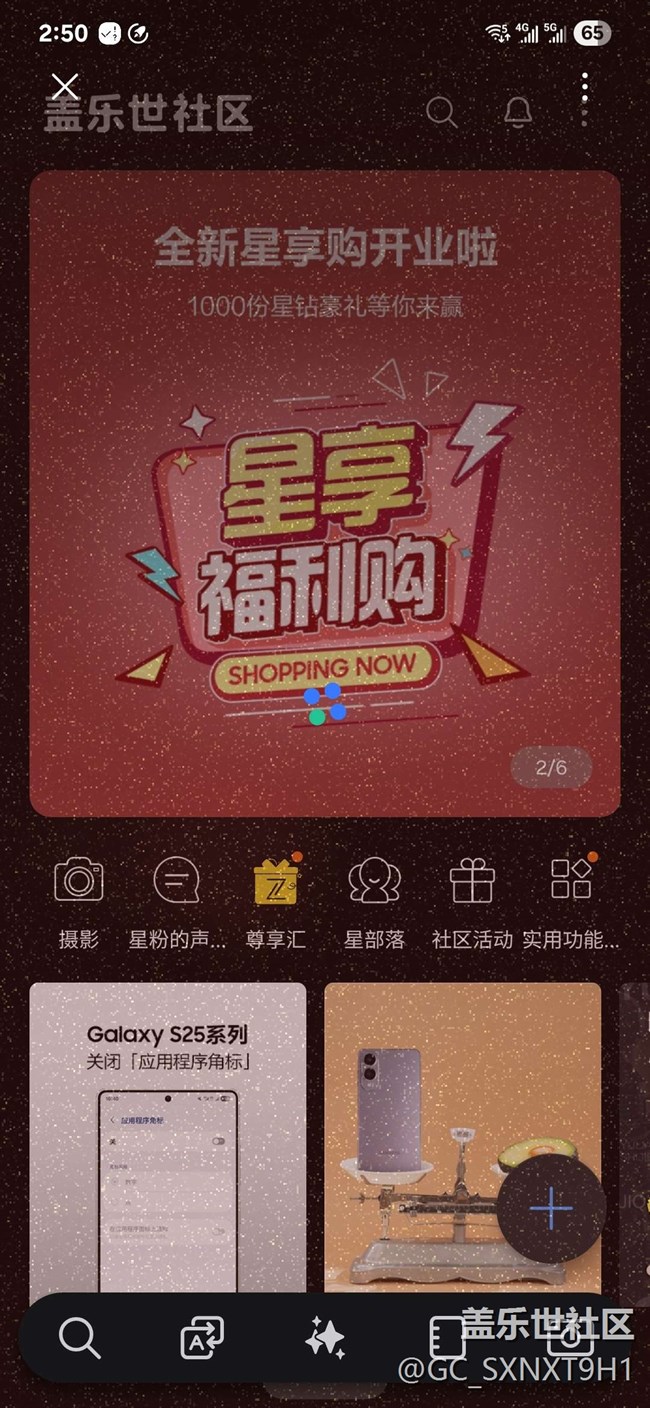
Task: Open the three-dot overflow menu
Action: 585,99
